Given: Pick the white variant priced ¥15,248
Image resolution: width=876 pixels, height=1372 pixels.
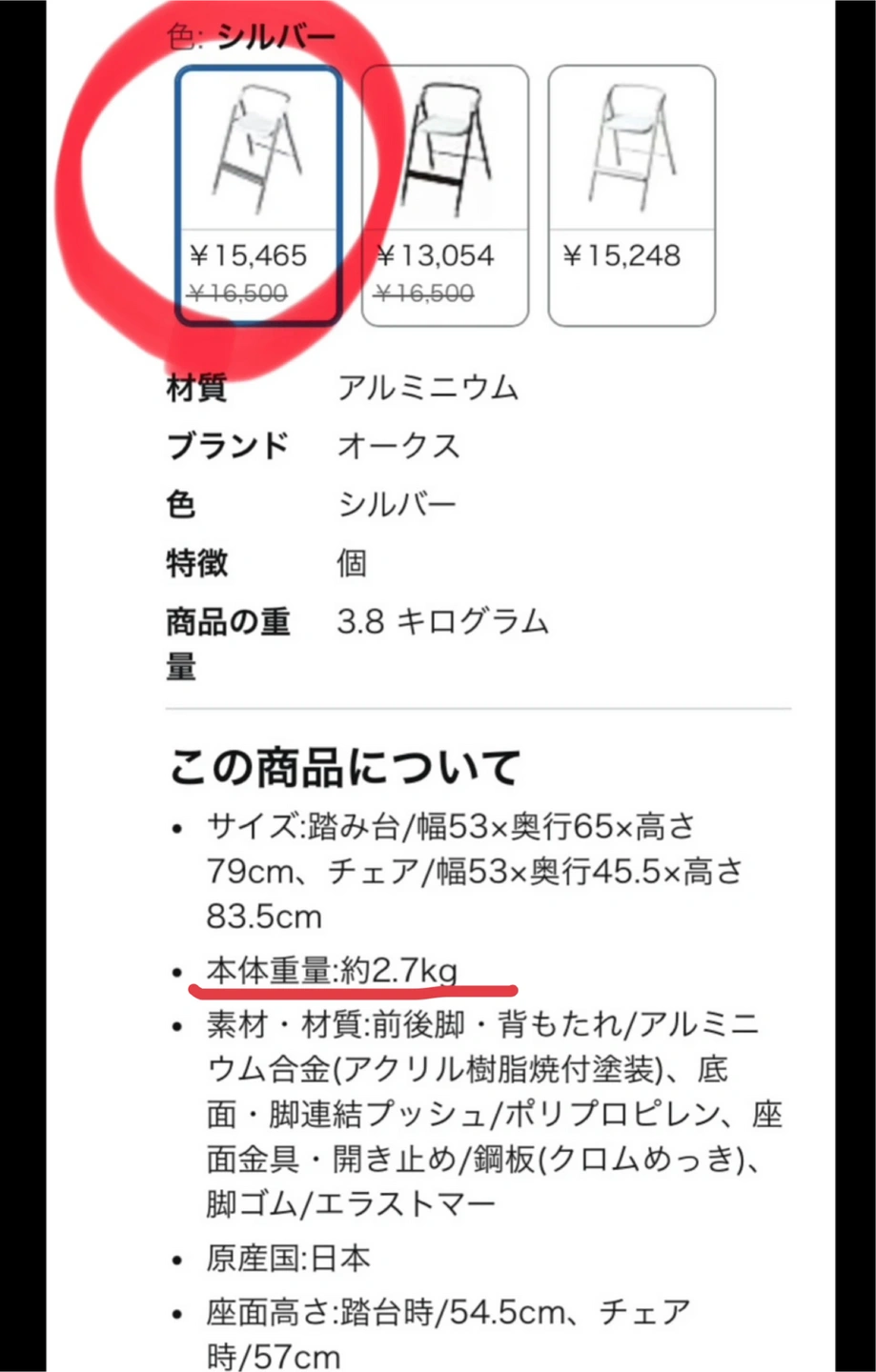Looking at the screenshot, I should [x=631, y=195].
